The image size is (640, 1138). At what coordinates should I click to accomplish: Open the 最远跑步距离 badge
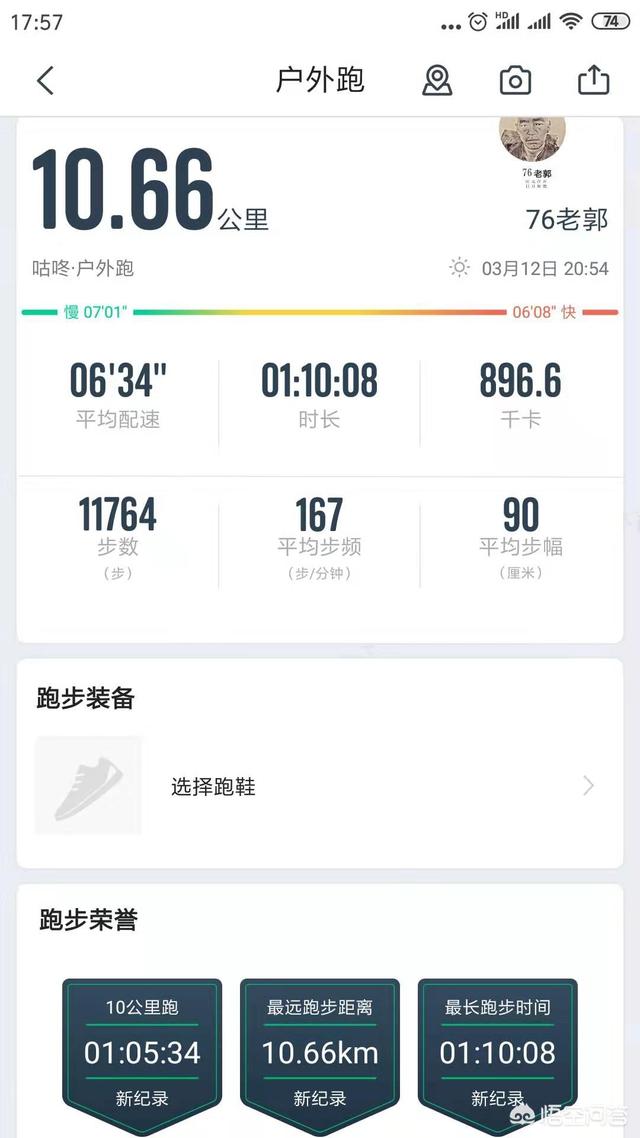(x=320, y=1050)
